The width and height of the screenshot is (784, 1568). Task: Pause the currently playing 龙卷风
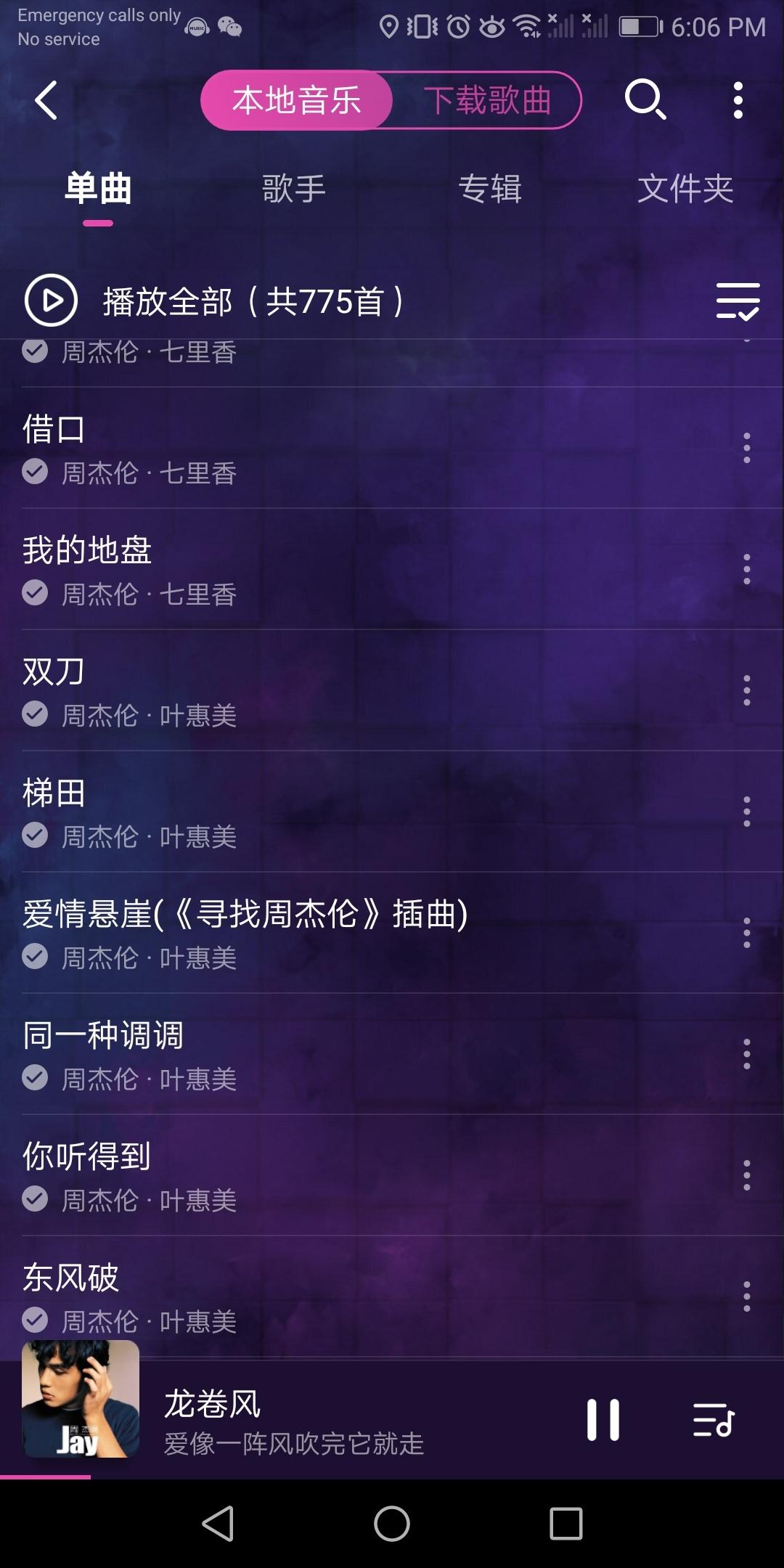603,1420
